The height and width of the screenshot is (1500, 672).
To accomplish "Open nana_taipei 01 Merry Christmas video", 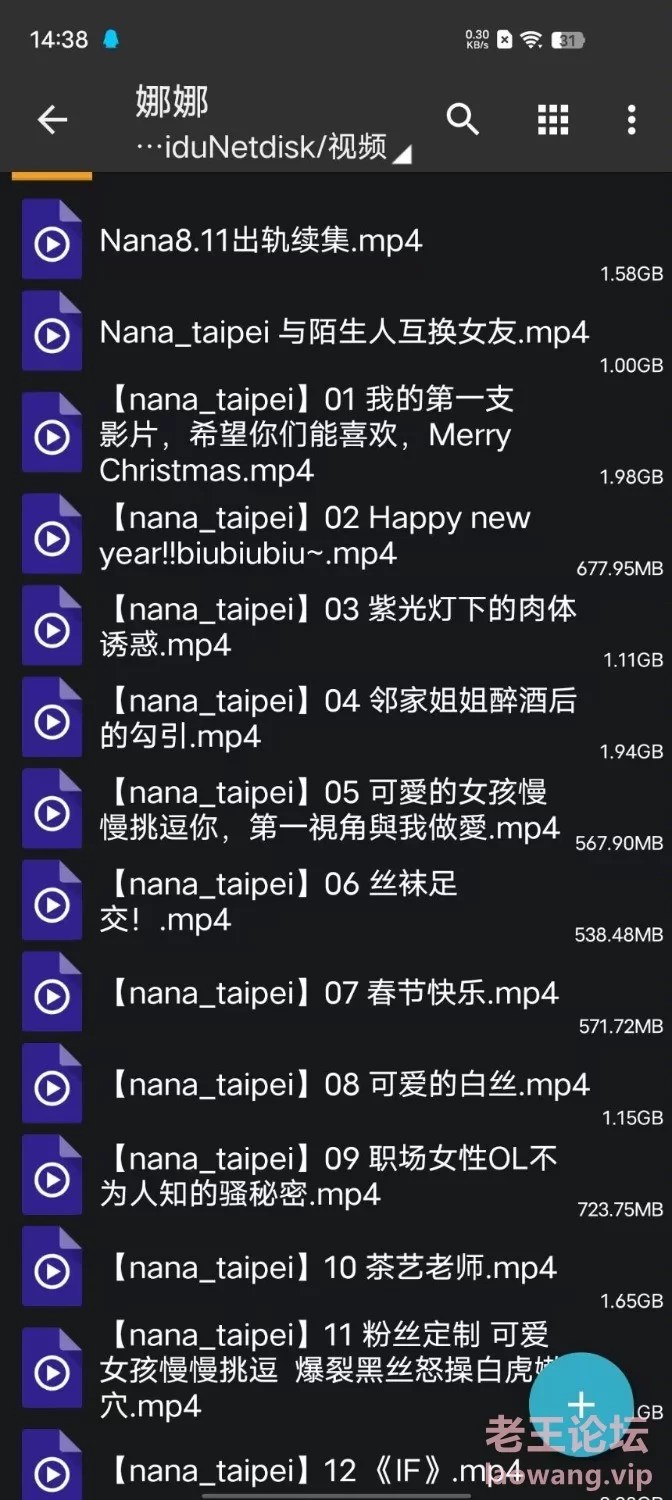I will (336, 436).
